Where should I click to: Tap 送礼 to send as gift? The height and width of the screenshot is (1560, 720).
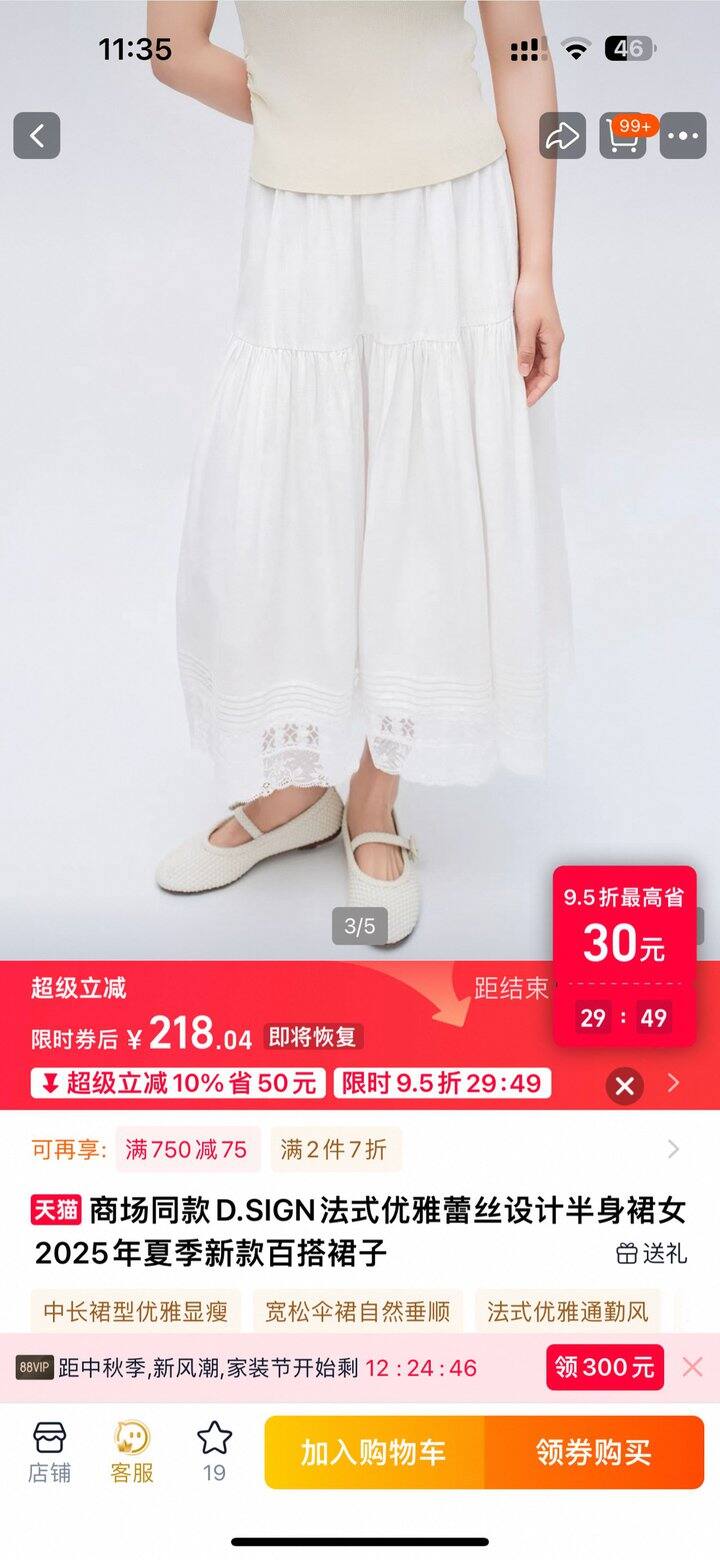651,1253
